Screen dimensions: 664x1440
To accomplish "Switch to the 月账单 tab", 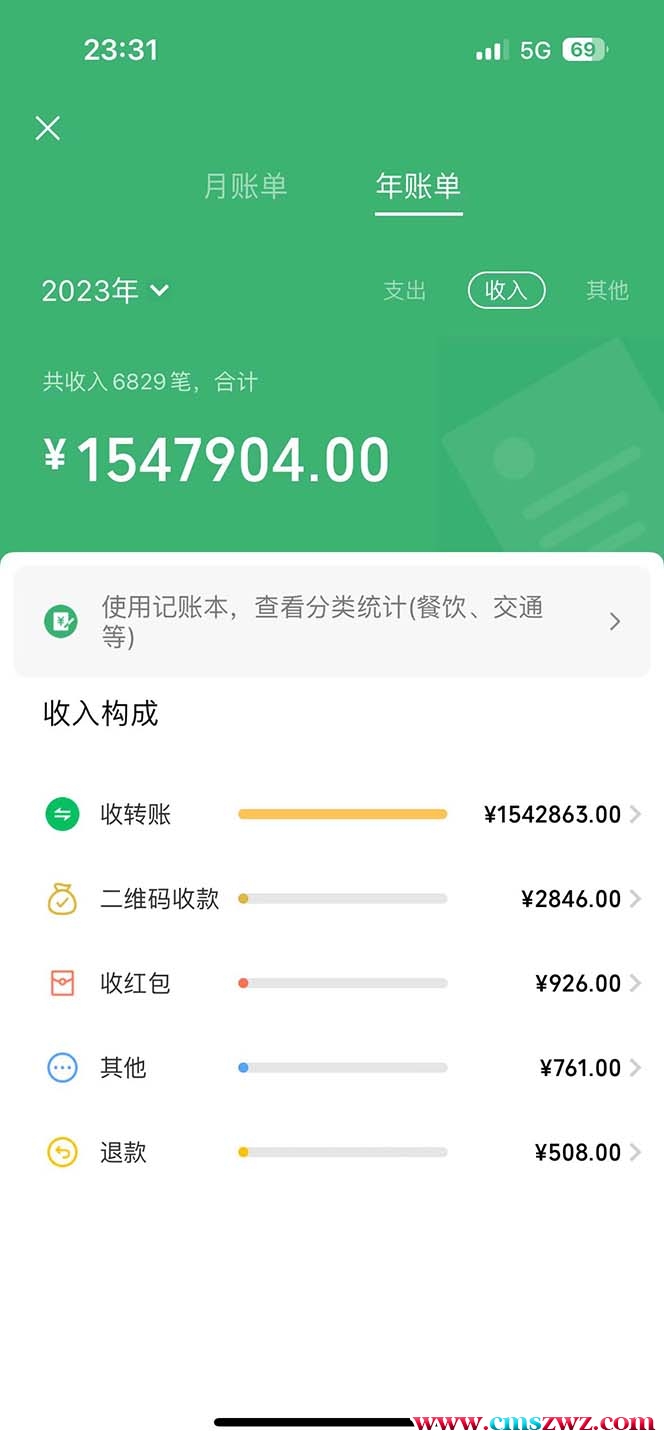I will (x=245, y=186).
